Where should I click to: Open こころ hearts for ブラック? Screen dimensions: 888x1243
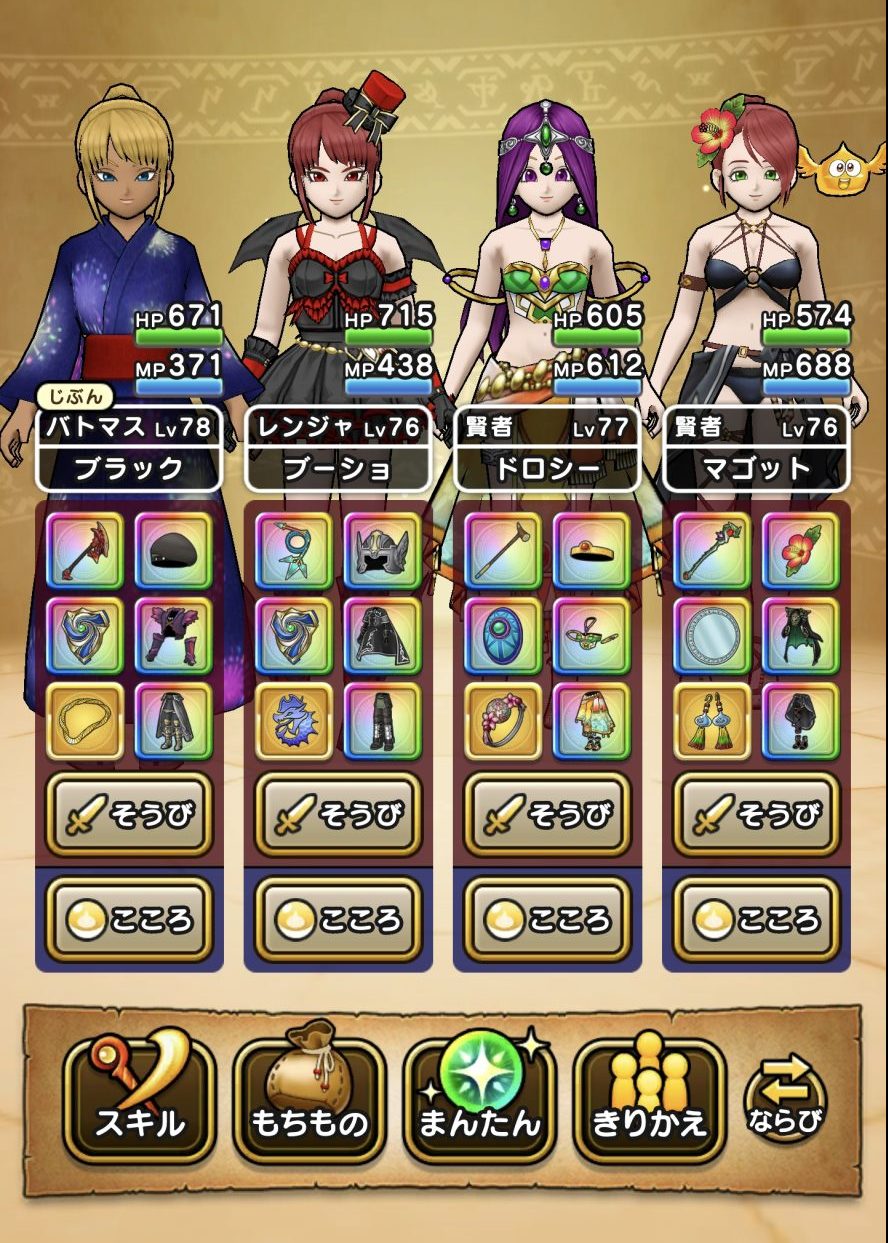point(129,919)
